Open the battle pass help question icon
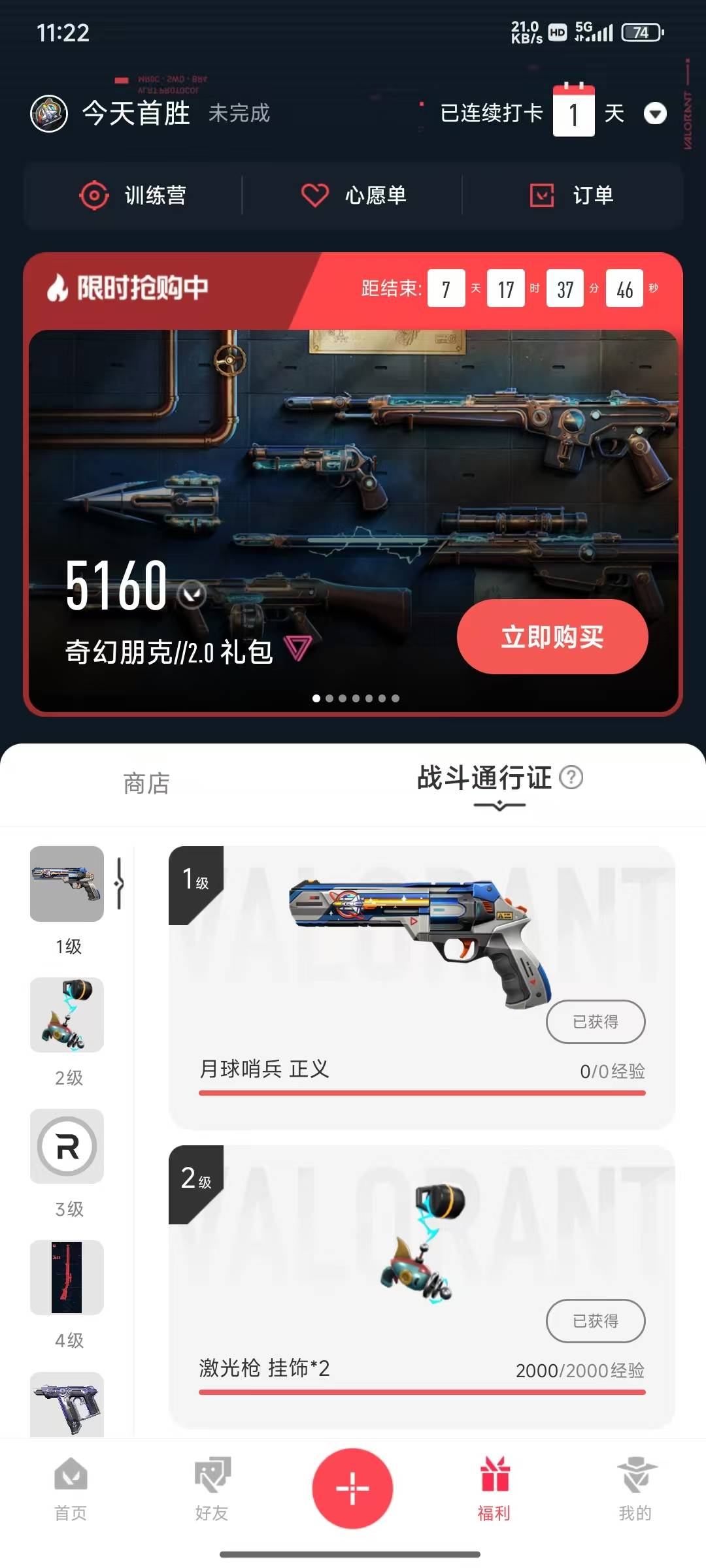 [x=571, y=777]
